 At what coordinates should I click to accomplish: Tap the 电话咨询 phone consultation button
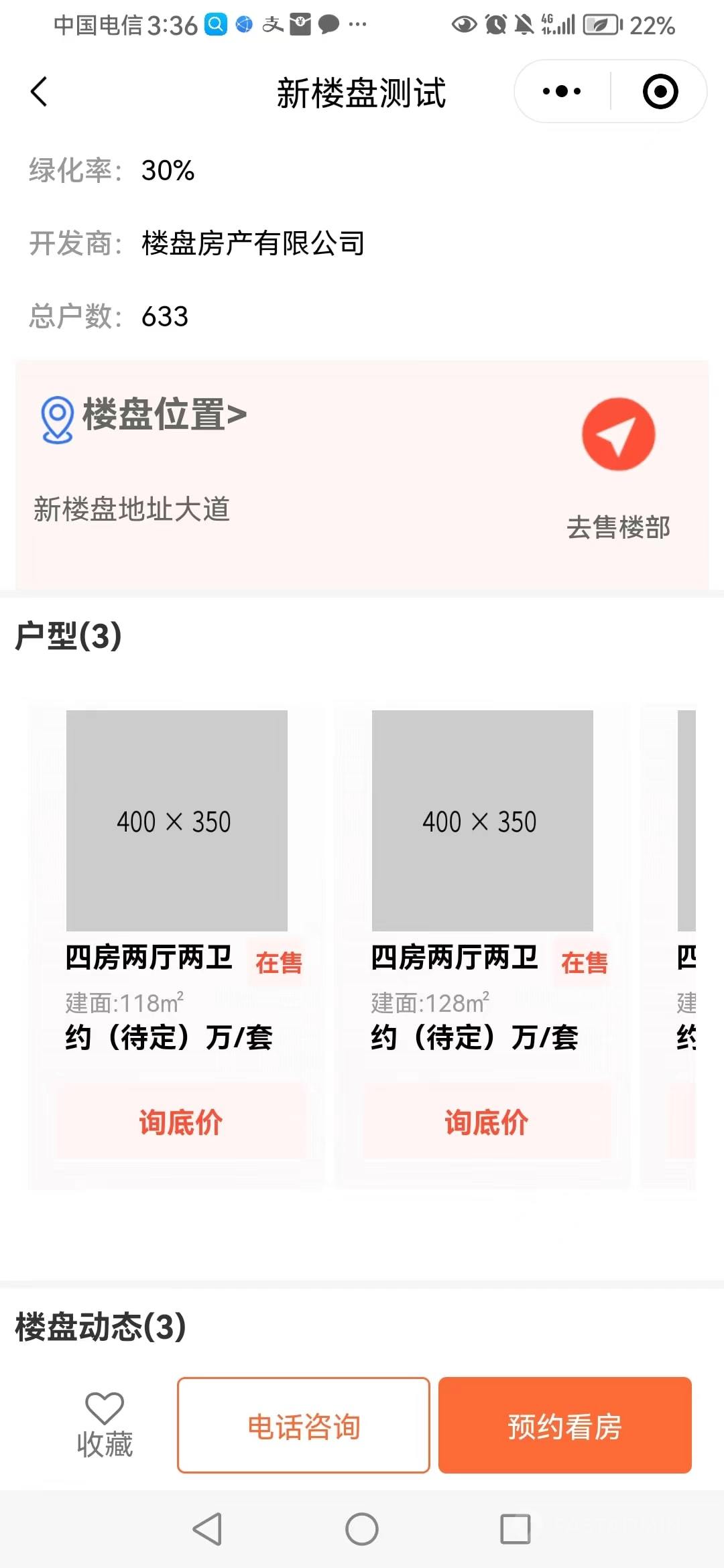[304, 1425]
